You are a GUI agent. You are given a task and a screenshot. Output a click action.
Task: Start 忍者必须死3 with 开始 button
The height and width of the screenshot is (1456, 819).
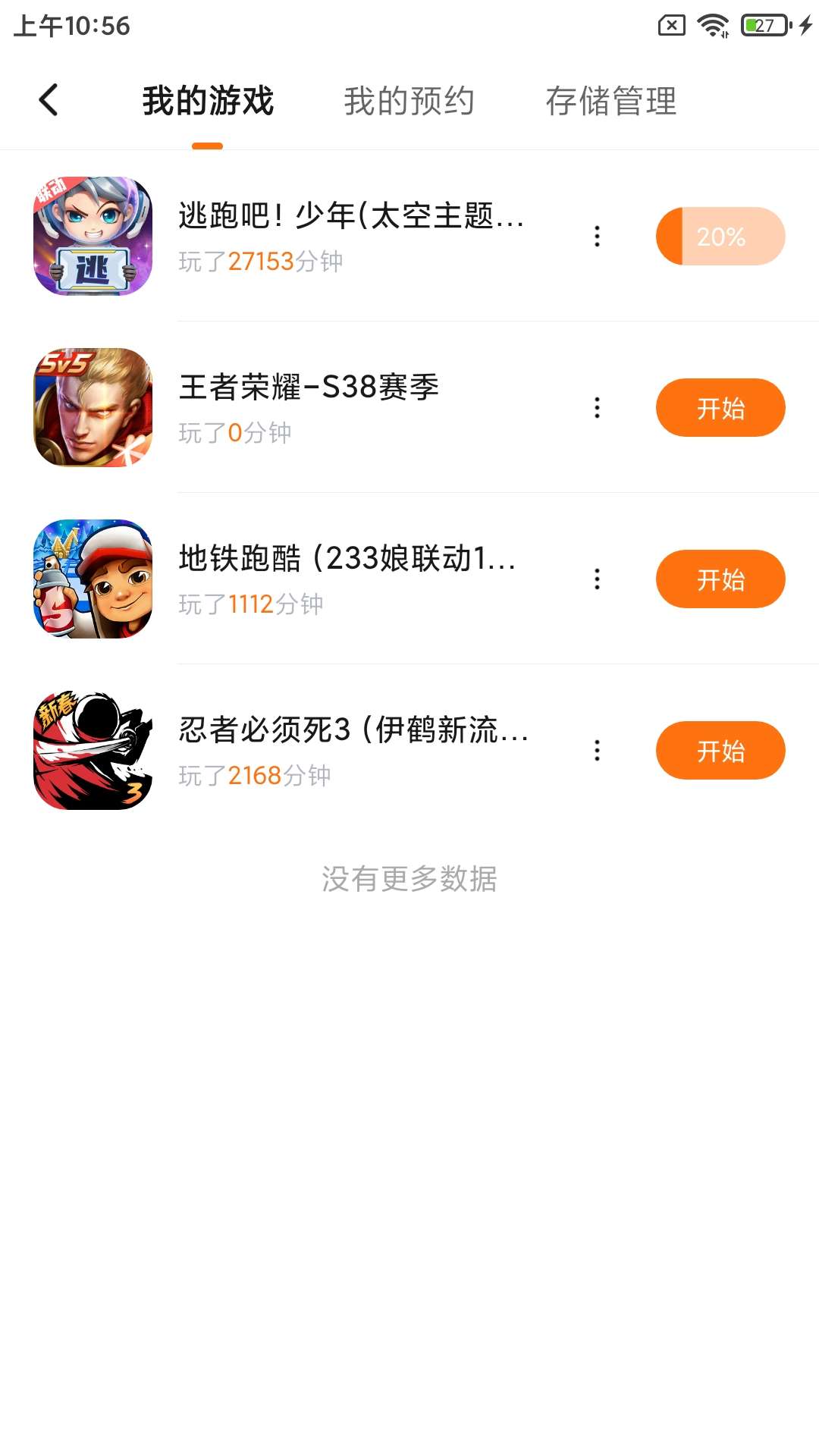[720, 751]
